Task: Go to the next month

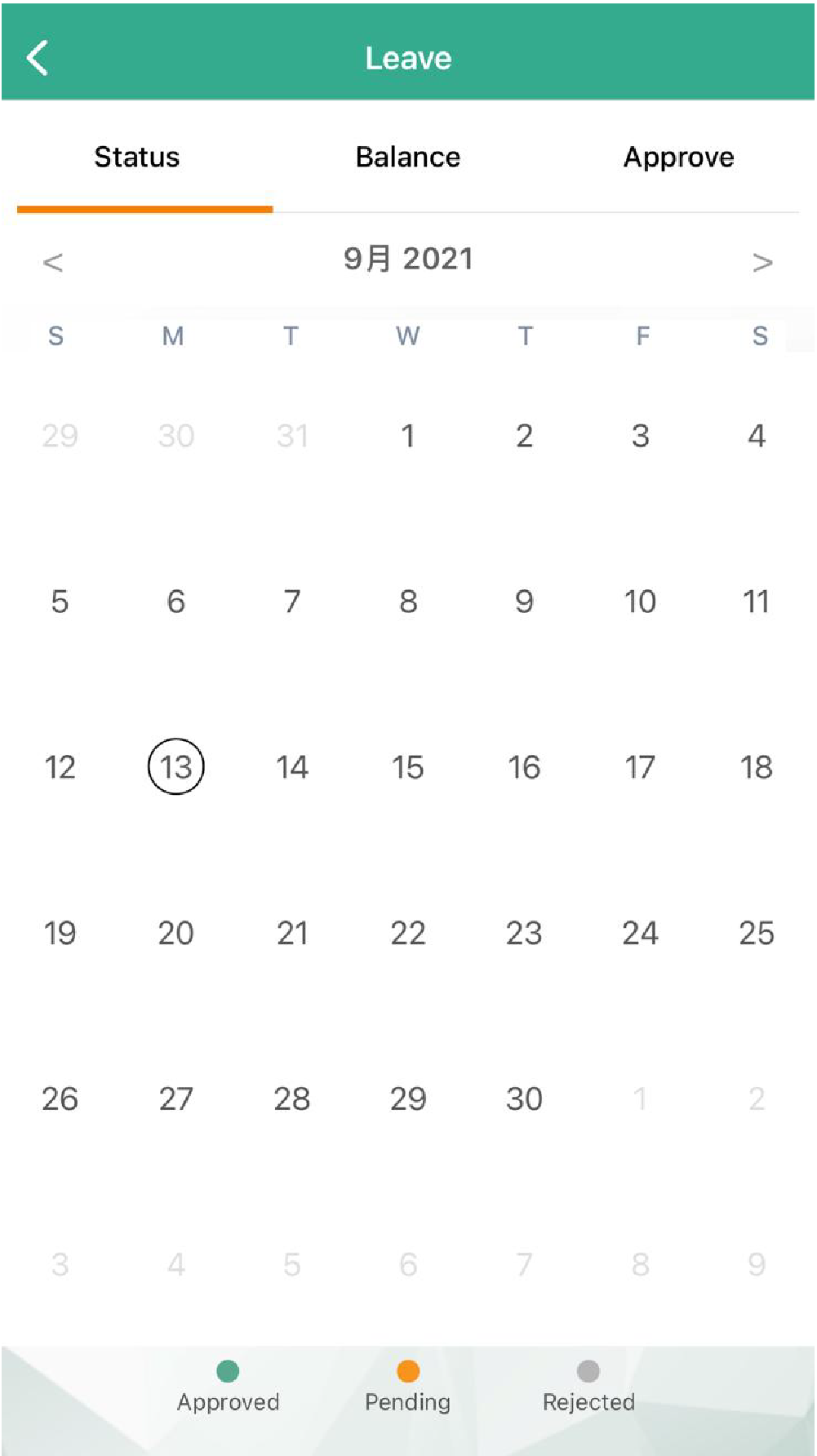Action: pyautogui.click(x=762, y=262)
